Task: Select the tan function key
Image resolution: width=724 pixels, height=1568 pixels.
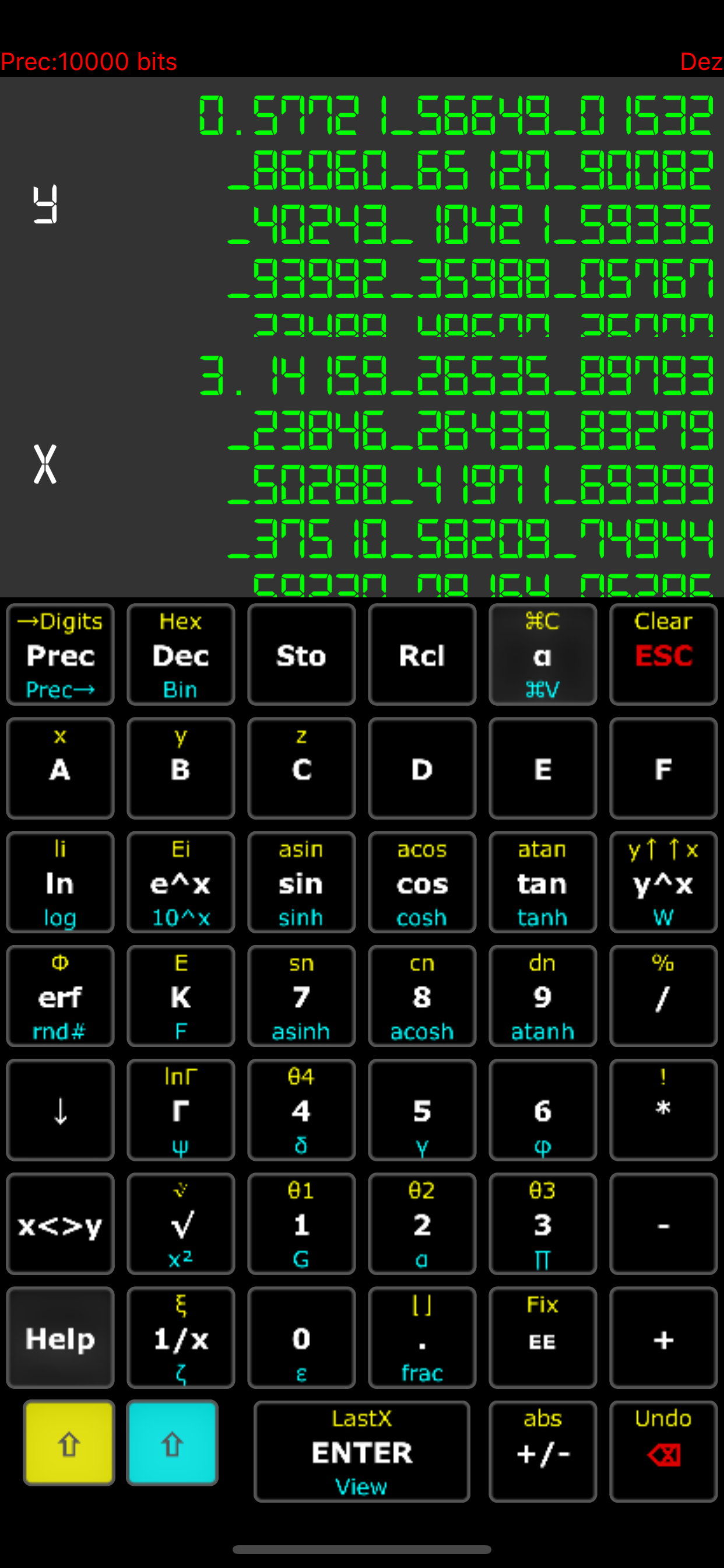Action: [542, 883]
